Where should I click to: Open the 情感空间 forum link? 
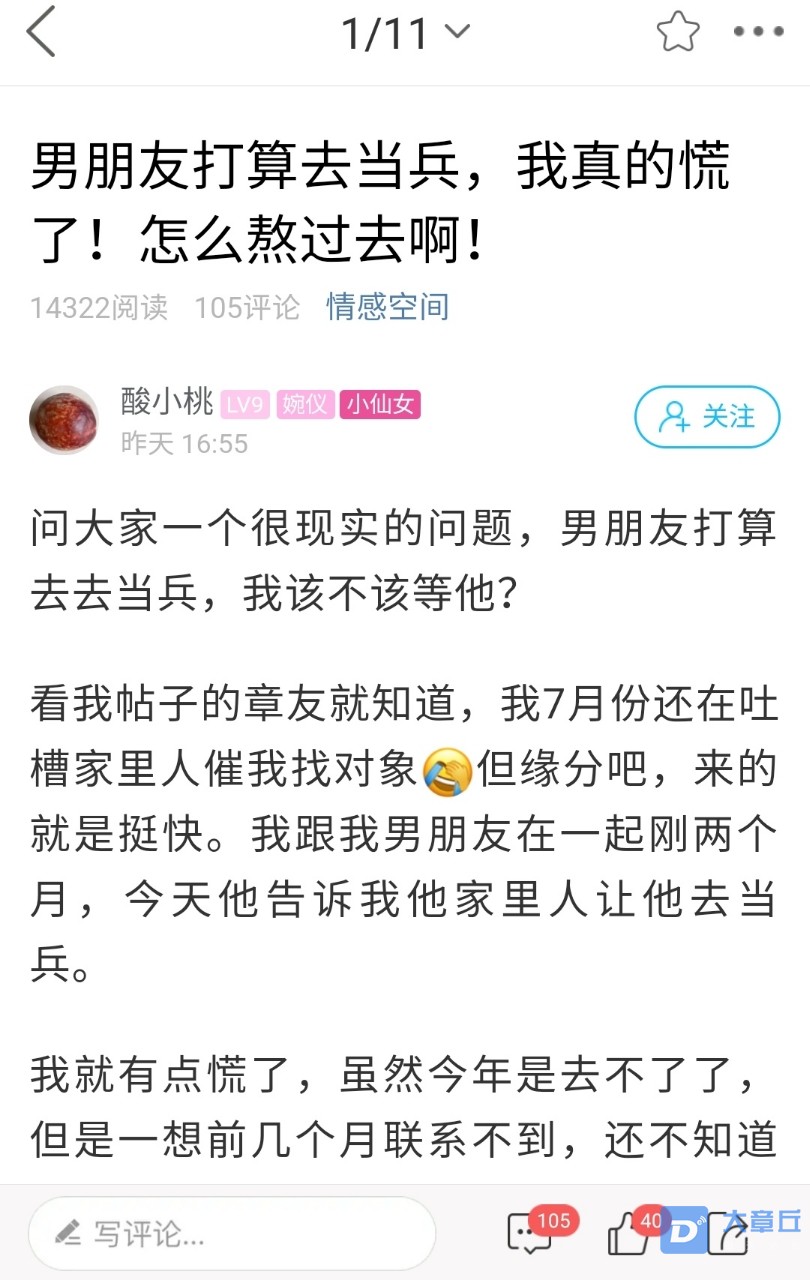click(x=387, y=307)
